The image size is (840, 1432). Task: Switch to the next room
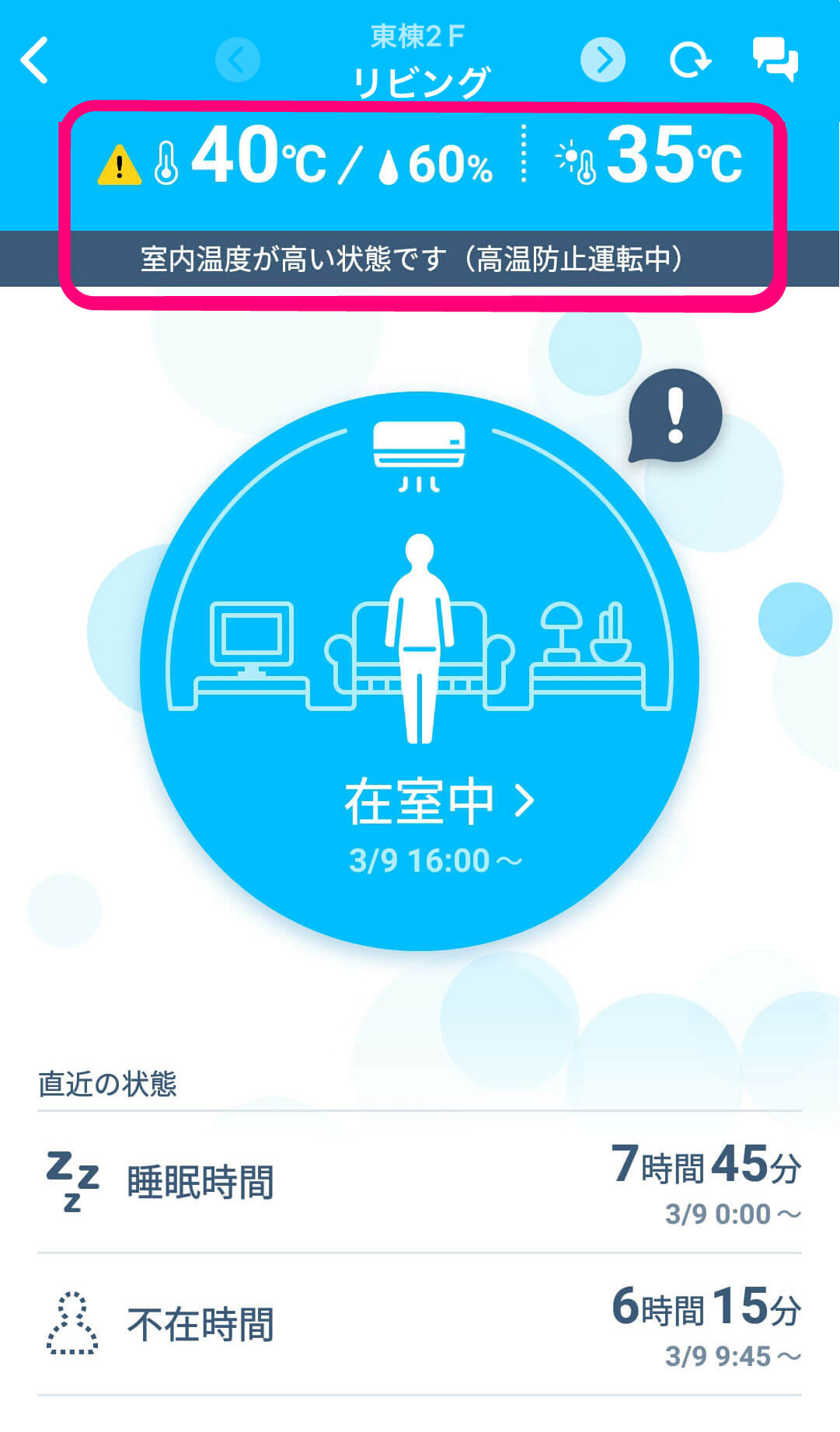tap(603, 60)
